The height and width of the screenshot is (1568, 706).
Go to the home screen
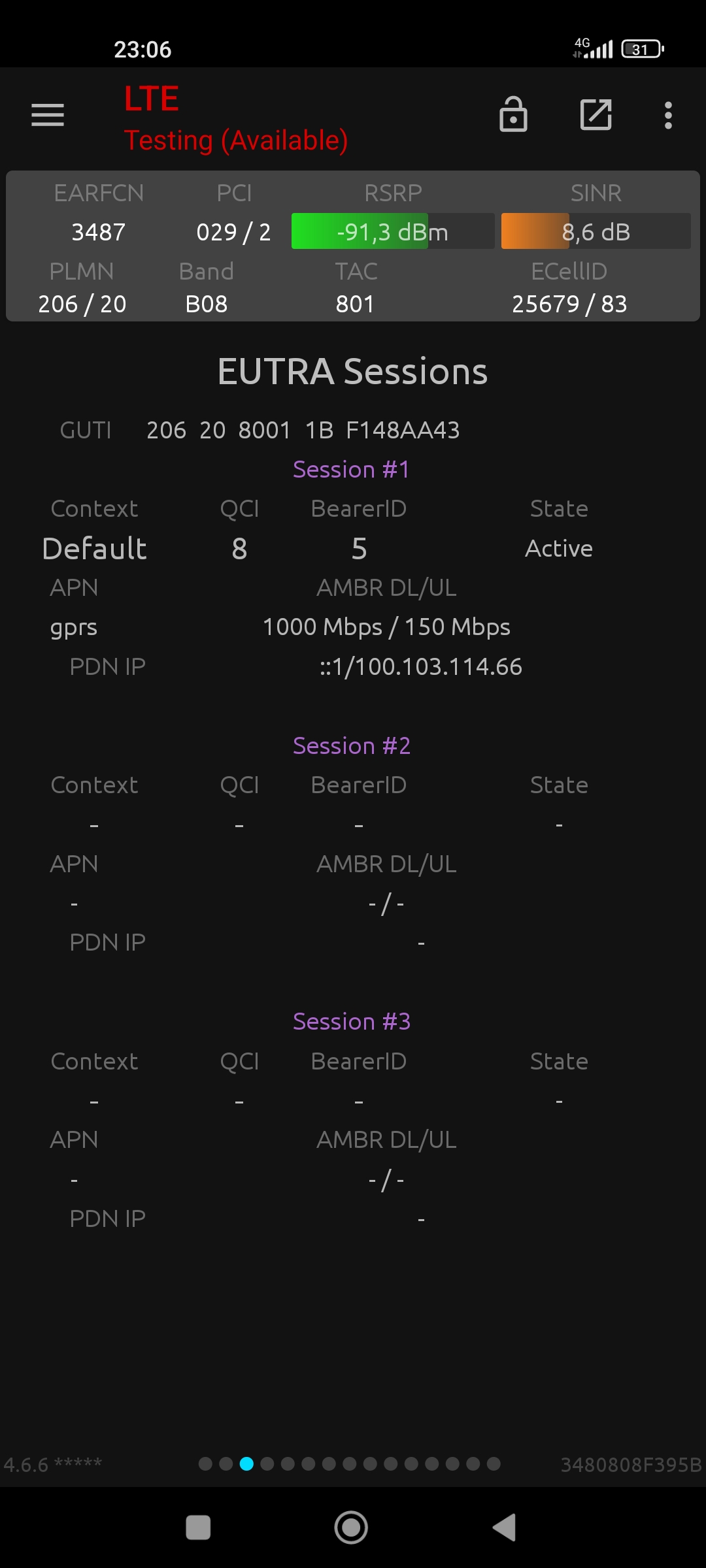pos(351,1527)
